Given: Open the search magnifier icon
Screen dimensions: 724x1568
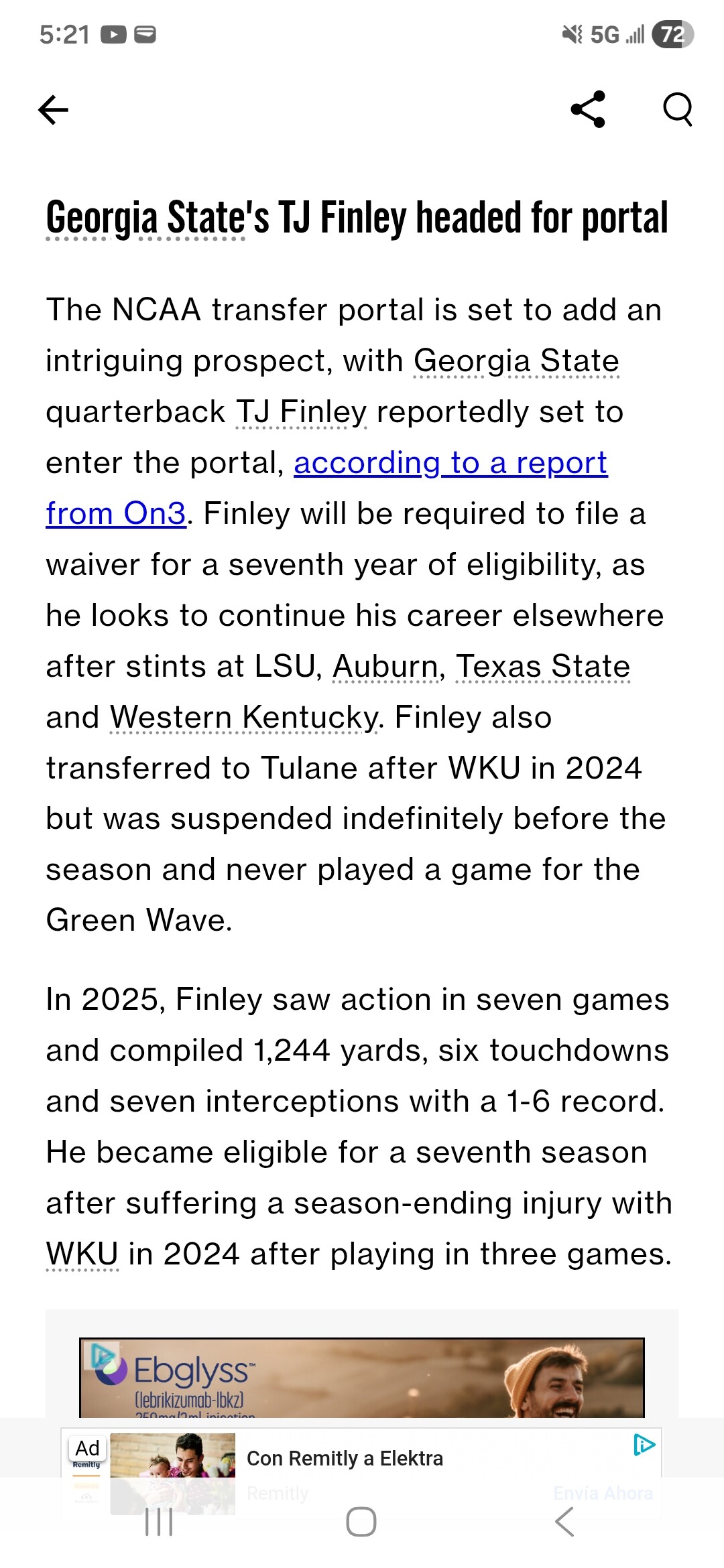Looking at the screenshot, I should tap(677, 109).
